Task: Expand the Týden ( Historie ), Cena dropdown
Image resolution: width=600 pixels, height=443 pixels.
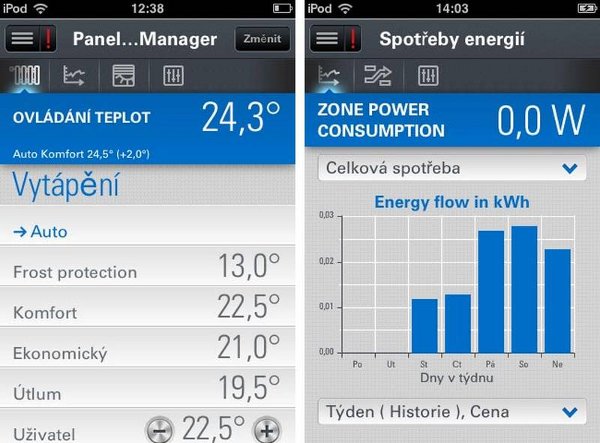Action: pyautogui.click(x=452, y=411)
